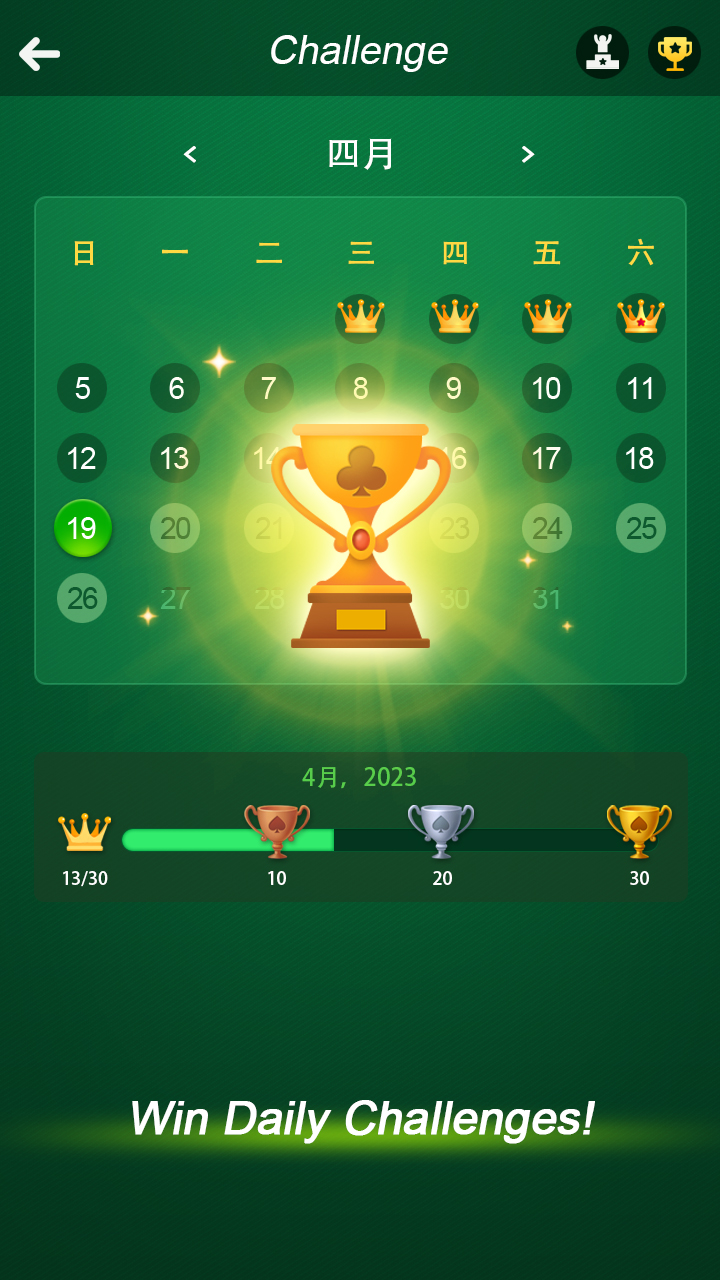Choose day 13 on the calendar

pos(175,458)
